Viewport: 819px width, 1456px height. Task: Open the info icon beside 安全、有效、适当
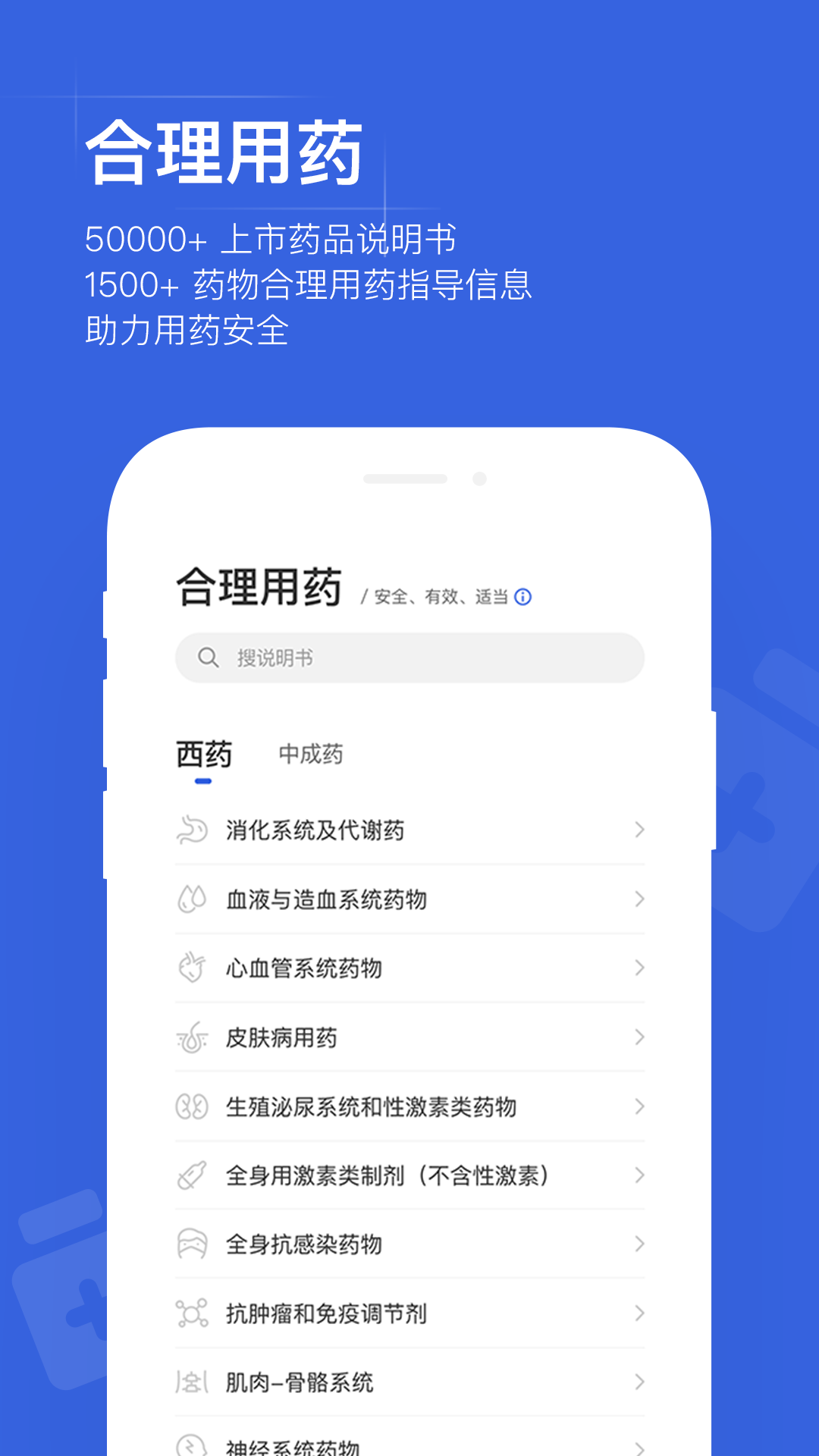(x=522, y=598)
